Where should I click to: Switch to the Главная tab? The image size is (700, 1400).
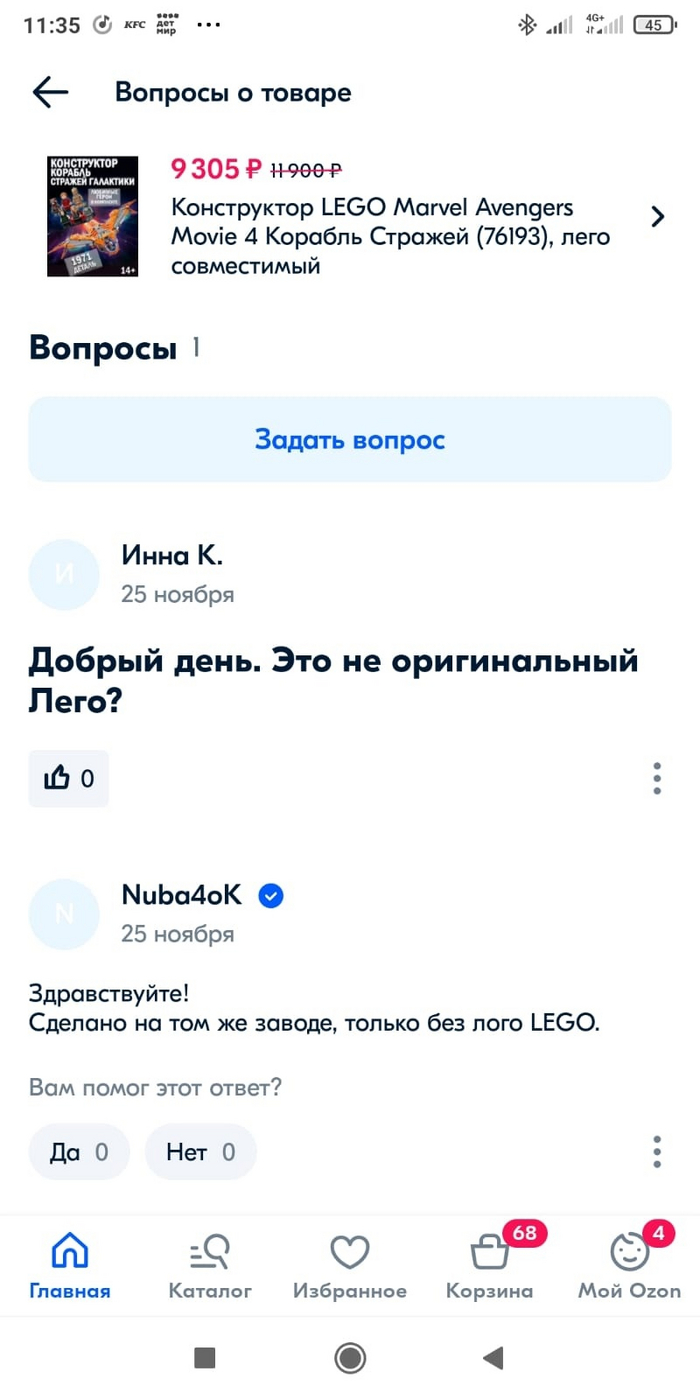point(70,1267)
